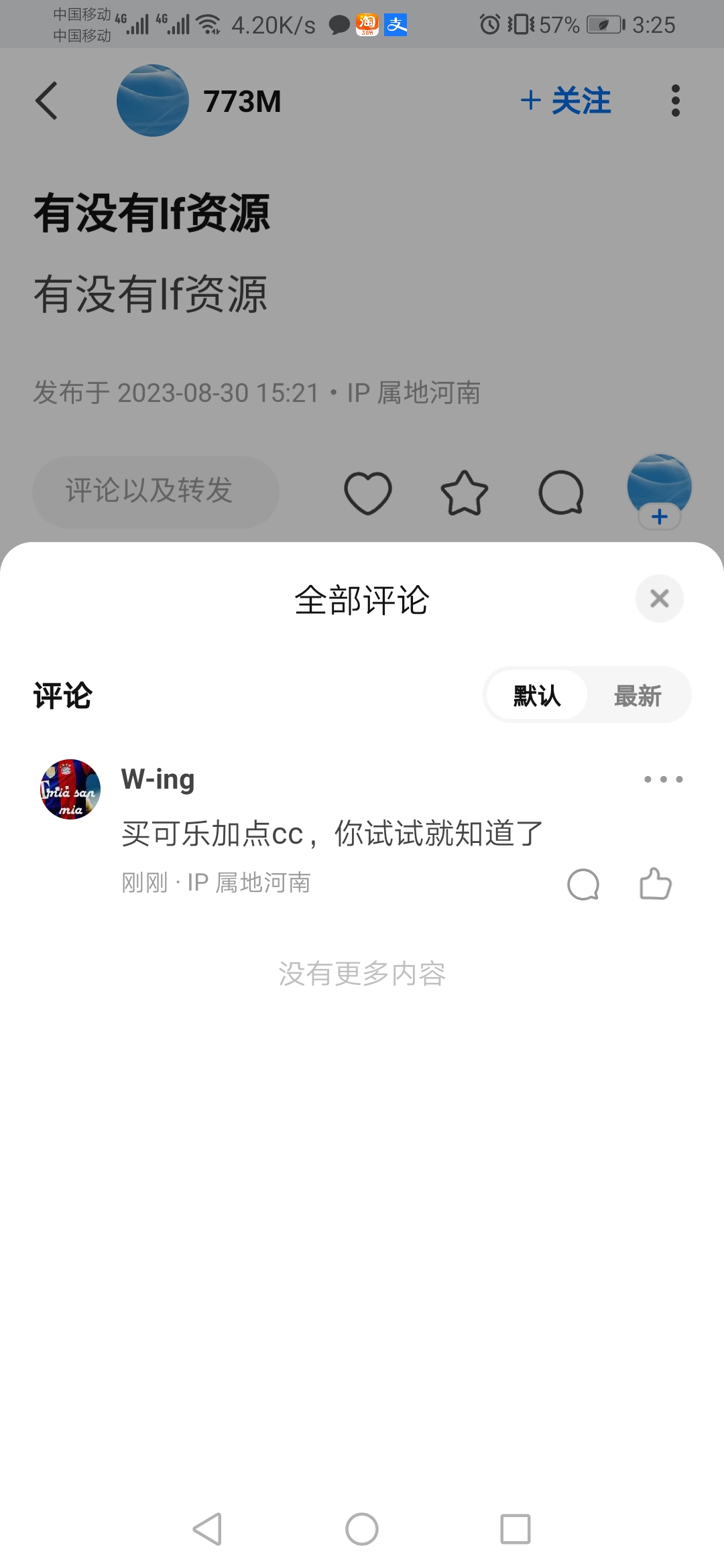Viewport: 724px width, 1568px height.
Task: Open W-ing's profile name link
Action: [156, 779]
